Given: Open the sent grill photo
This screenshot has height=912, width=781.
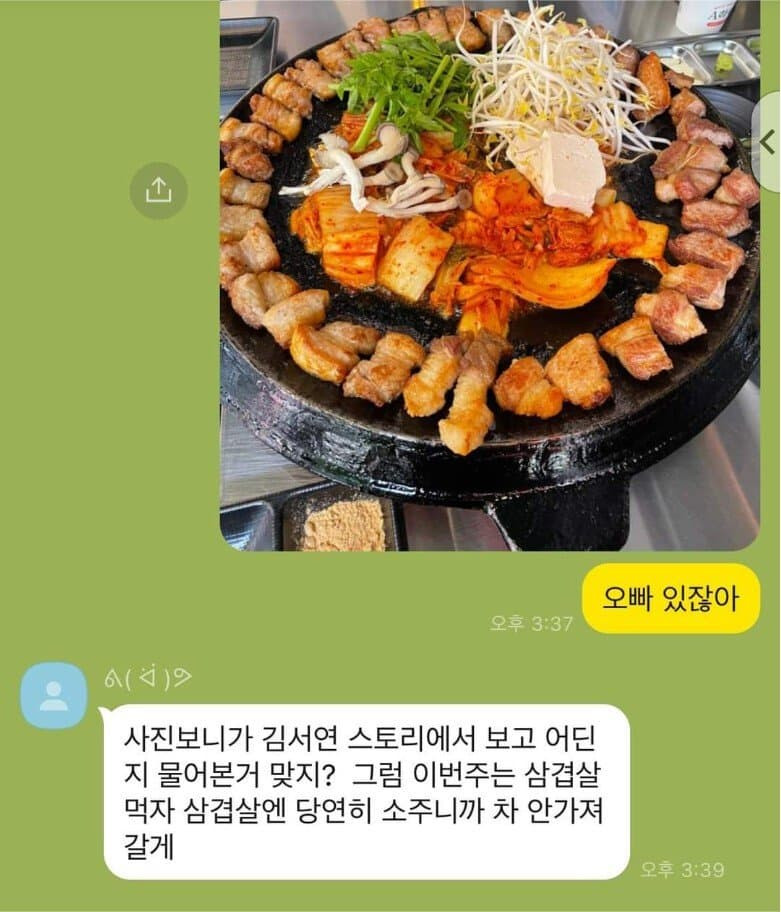Looking at the screenshot, I should coord(488,275).
